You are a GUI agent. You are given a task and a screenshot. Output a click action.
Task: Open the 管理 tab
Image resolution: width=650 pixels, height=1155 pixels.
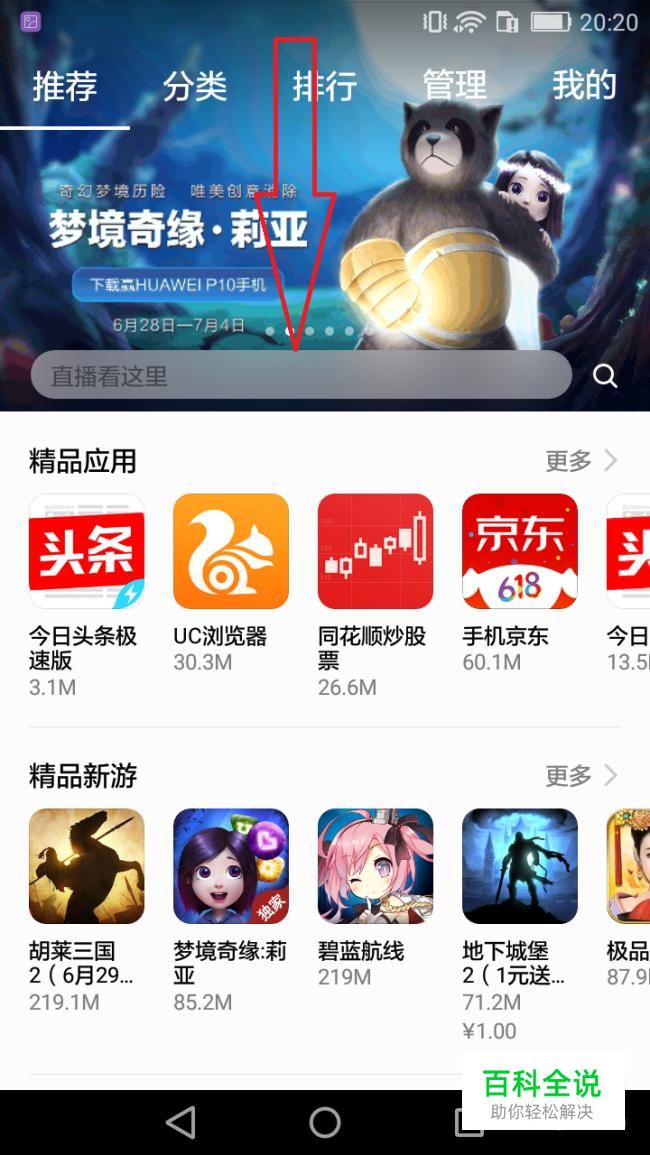[x=454, y=86]
